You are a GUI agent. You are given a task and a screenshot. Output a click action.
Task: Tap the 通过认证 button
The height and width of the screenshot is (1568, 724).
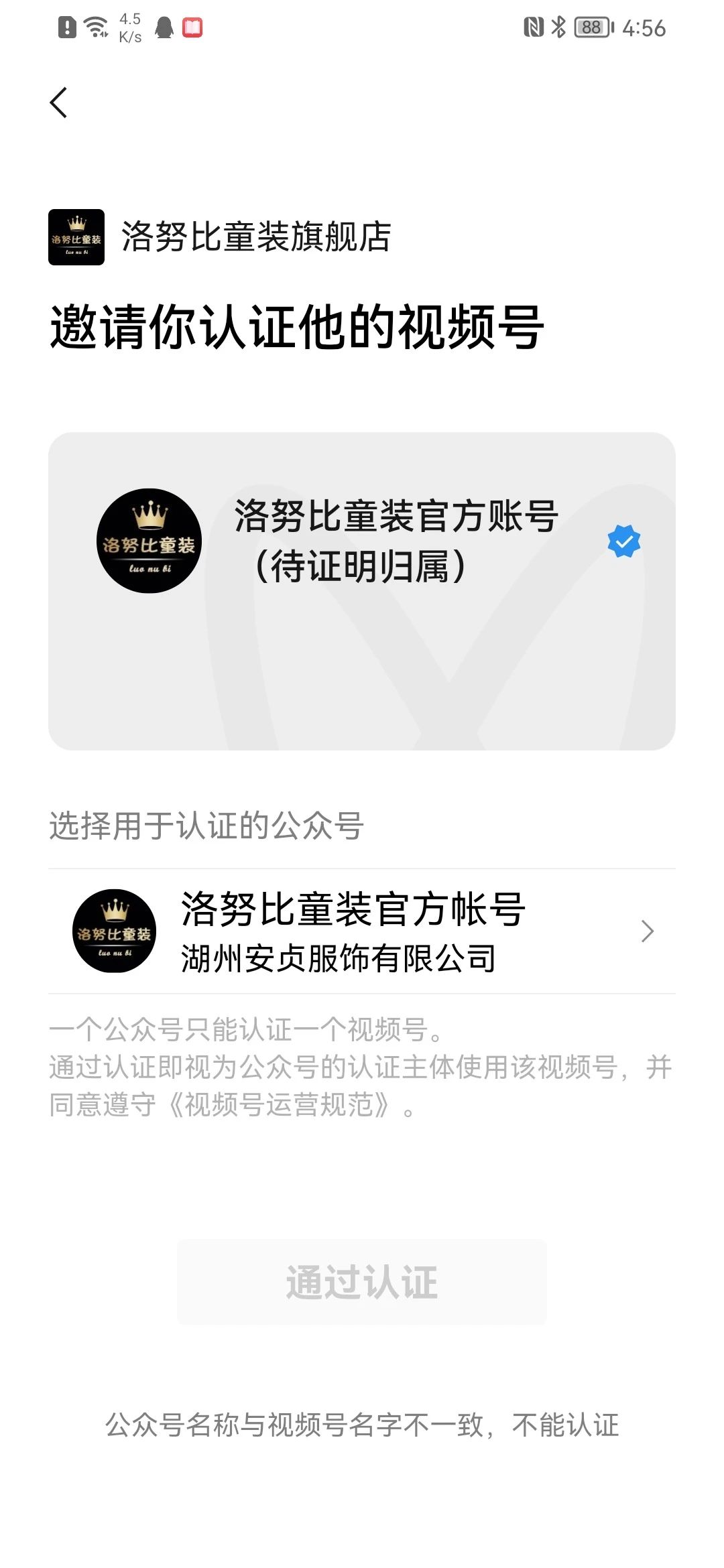pos(362,1283)
